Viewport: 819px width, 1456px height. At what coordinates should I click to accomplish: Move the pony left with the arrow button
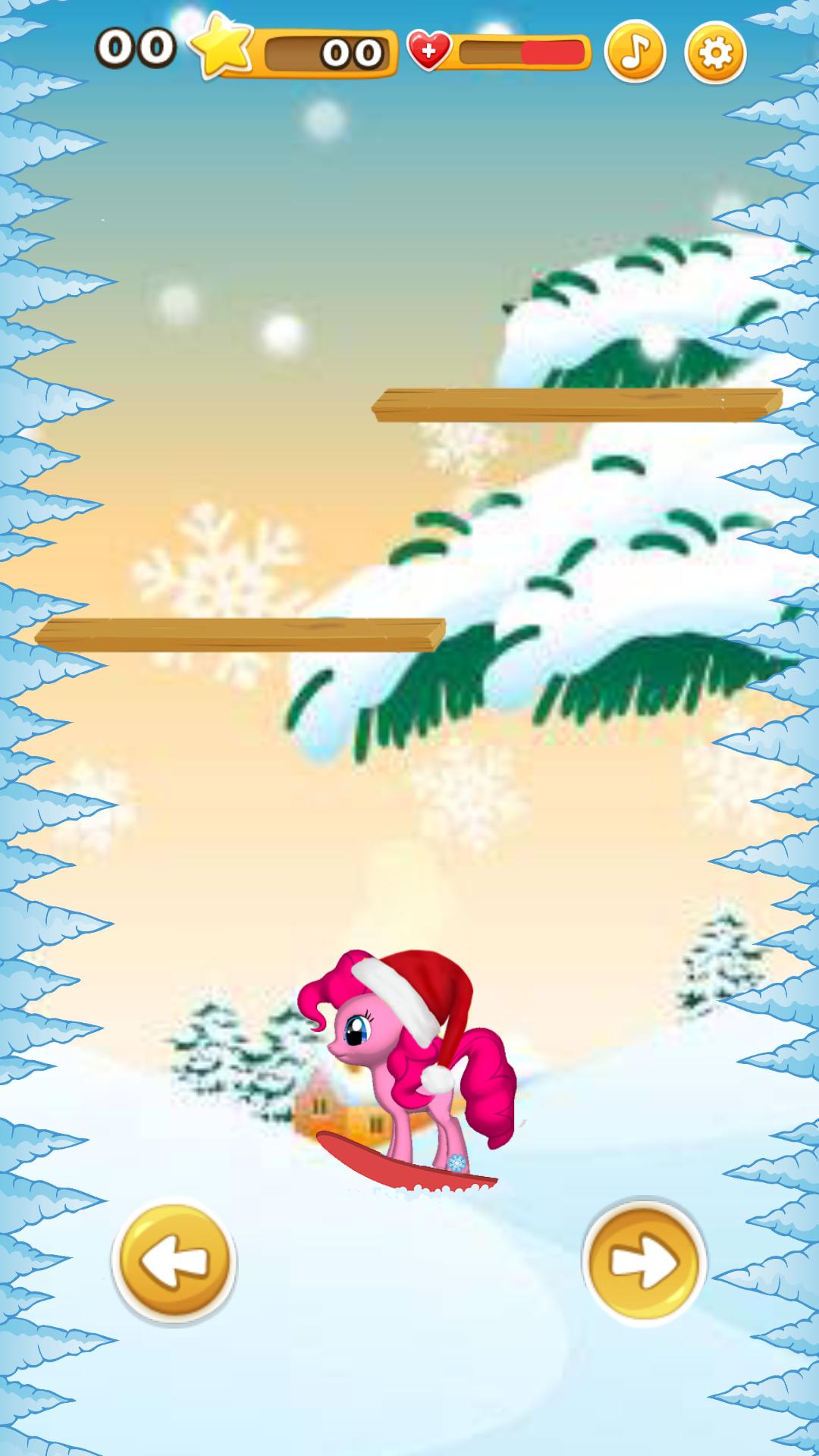174,1263
